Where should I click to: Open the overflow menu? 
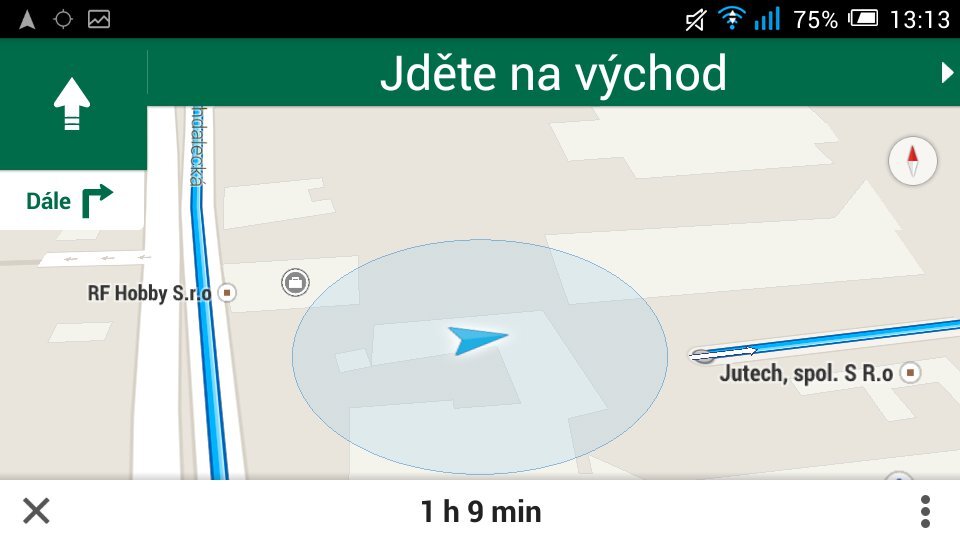click(x=925, y=511)
